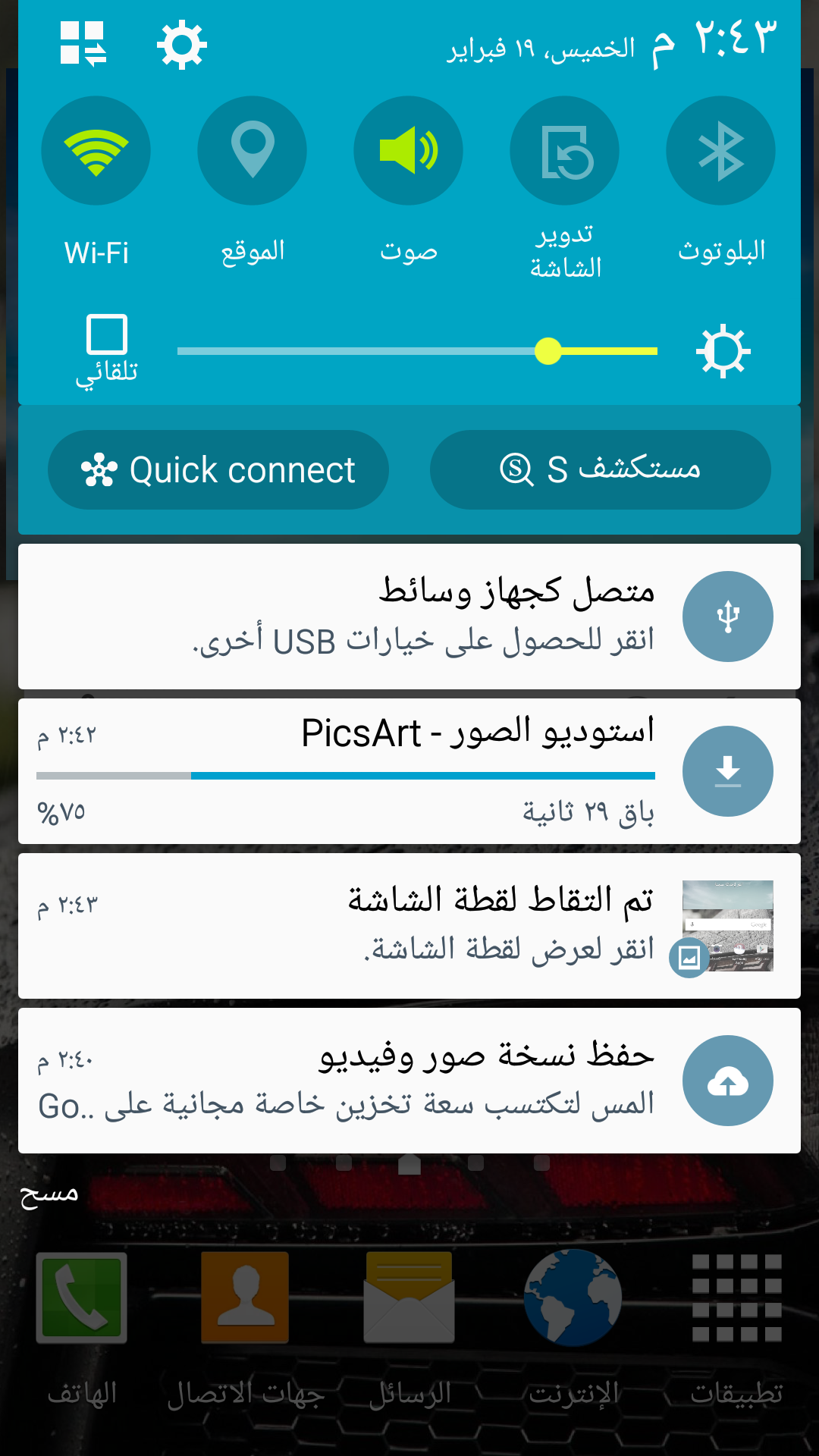The width and height of the screenshot is (819, 1456).
Task: Open the USB media device notification
Action: coord(409,616)
